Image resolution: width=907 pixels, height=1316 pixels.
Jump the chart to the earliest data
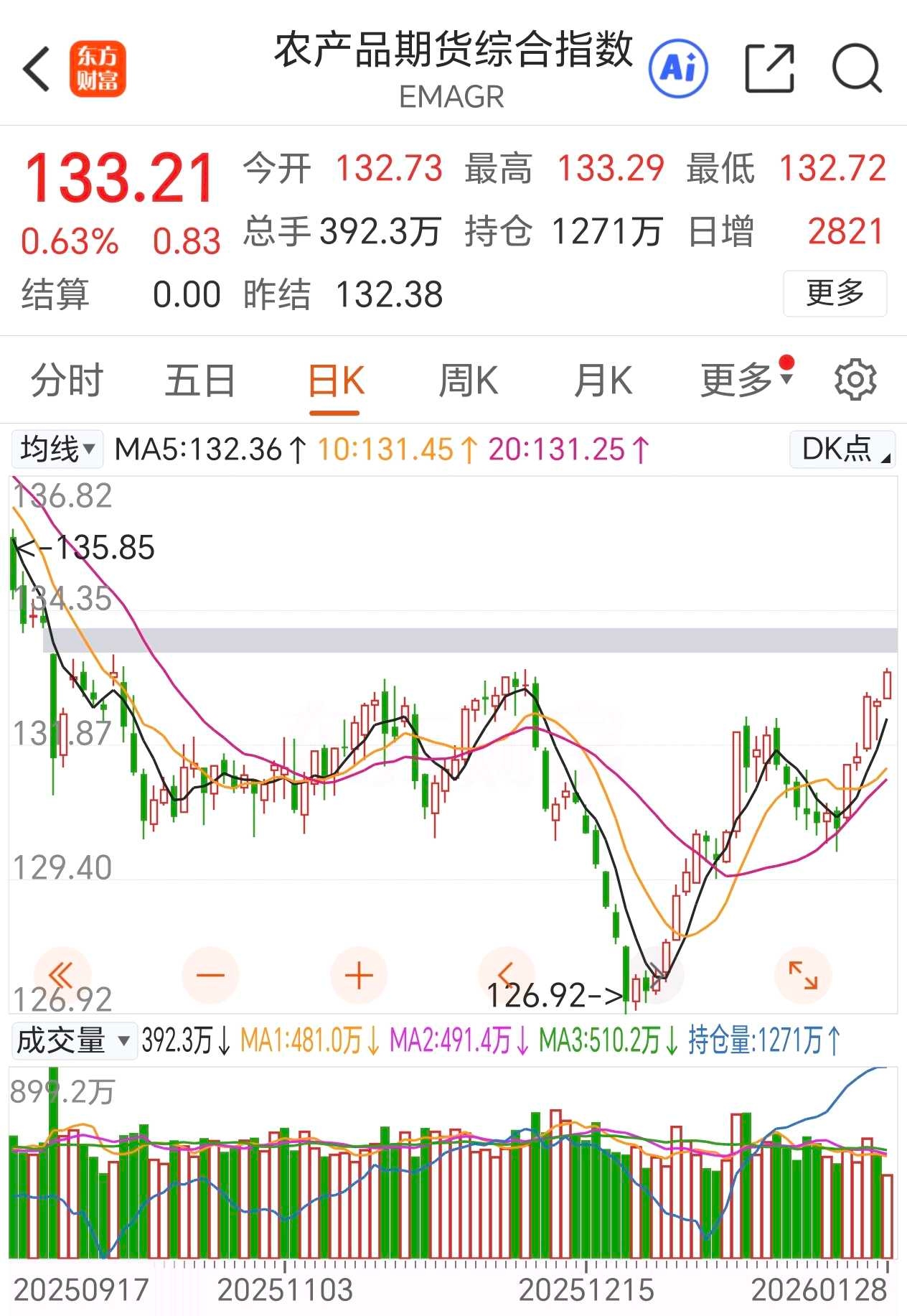(62, 975)
